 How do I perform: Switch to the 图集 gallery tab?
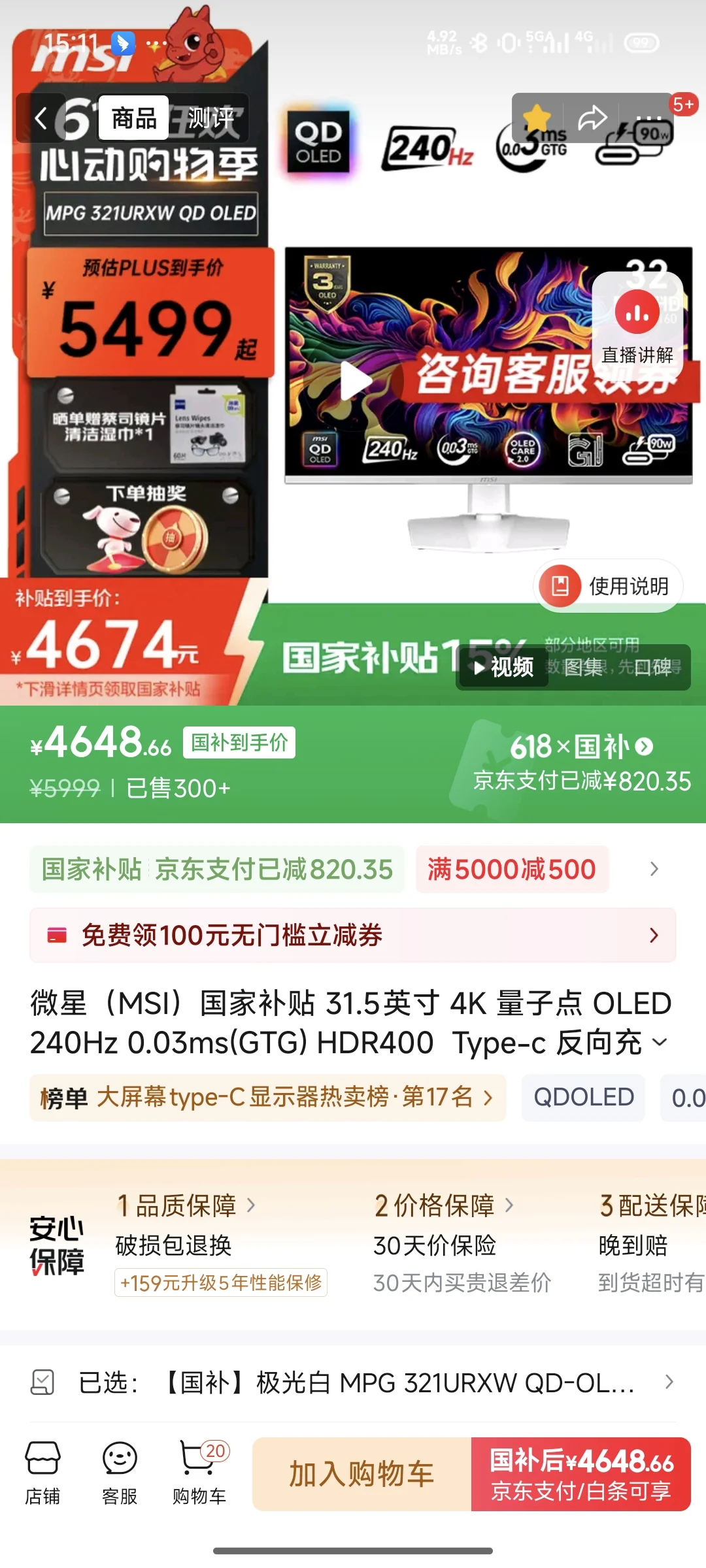tap(583, 667)
